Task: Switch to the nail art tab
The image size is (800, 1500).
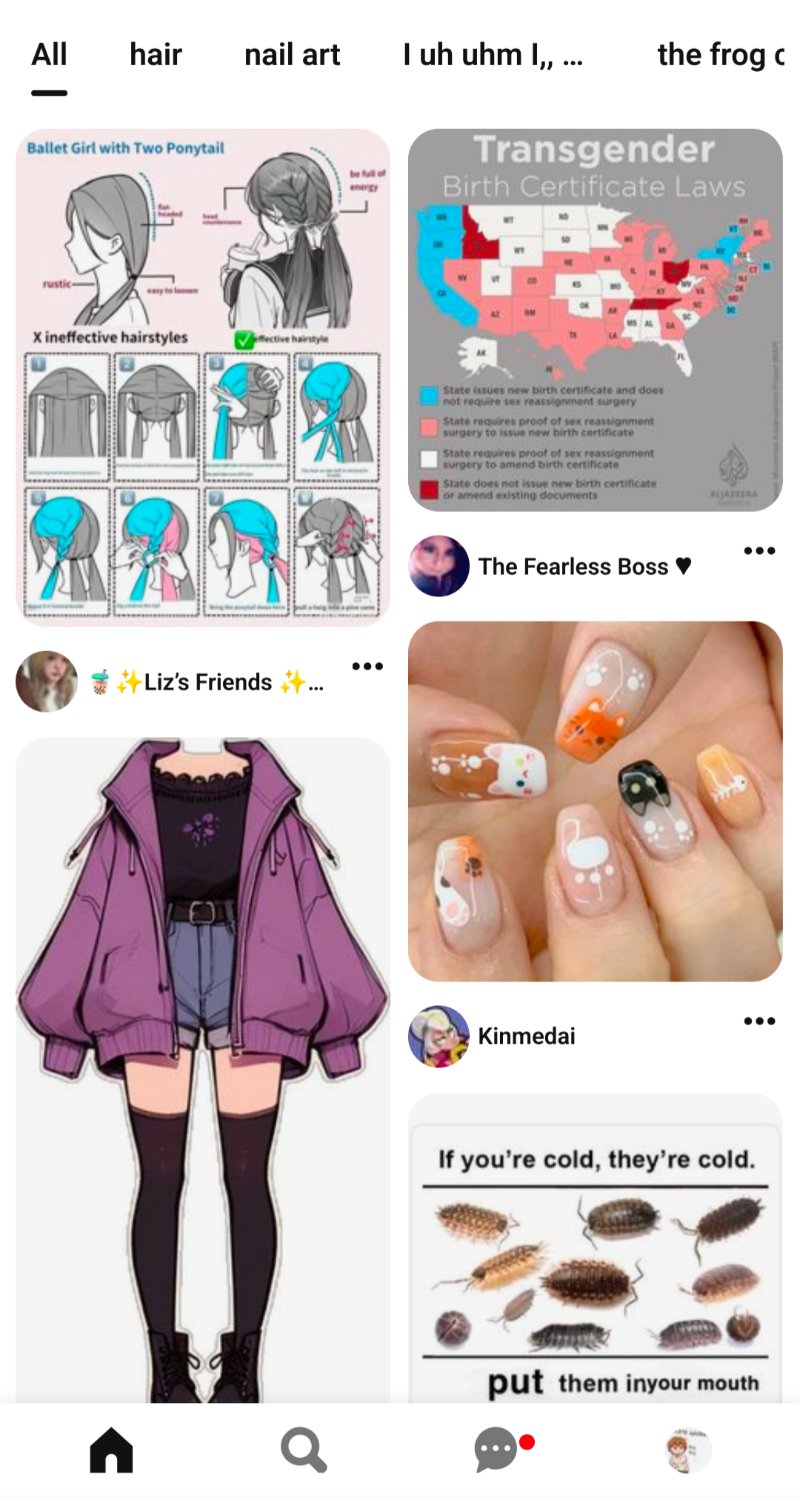Action: coord(292,55)
